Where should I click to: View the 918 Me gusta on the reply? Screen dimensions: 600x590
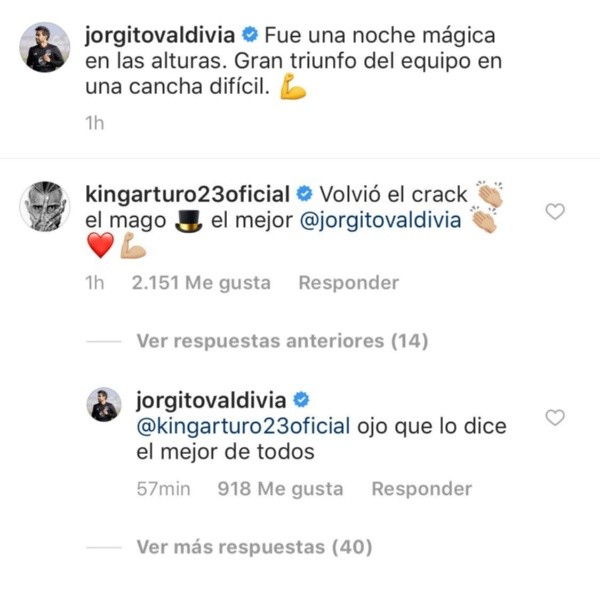279,489
